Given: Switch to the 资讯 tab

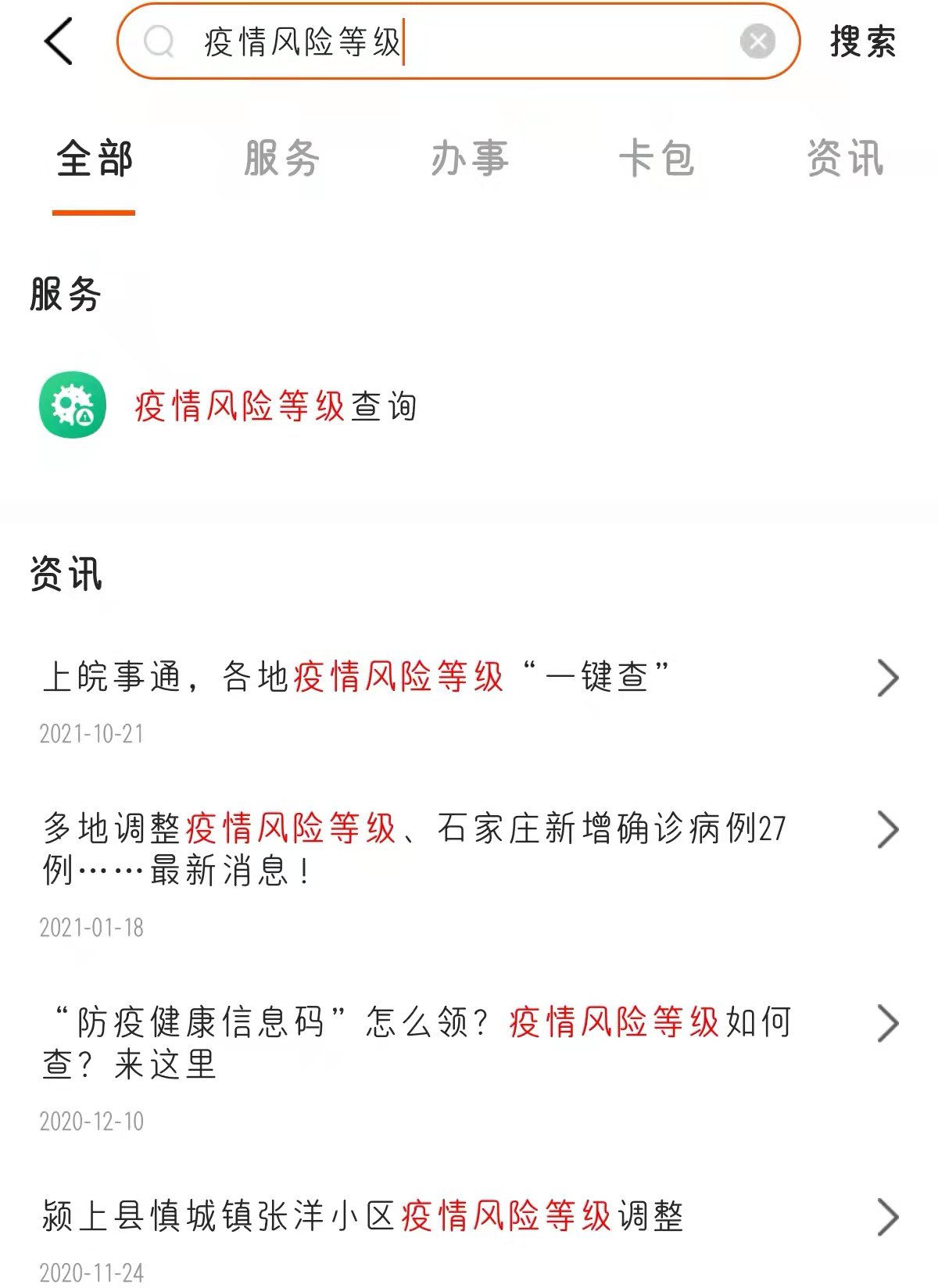Looking at the screenshot, I should point(845,160).
